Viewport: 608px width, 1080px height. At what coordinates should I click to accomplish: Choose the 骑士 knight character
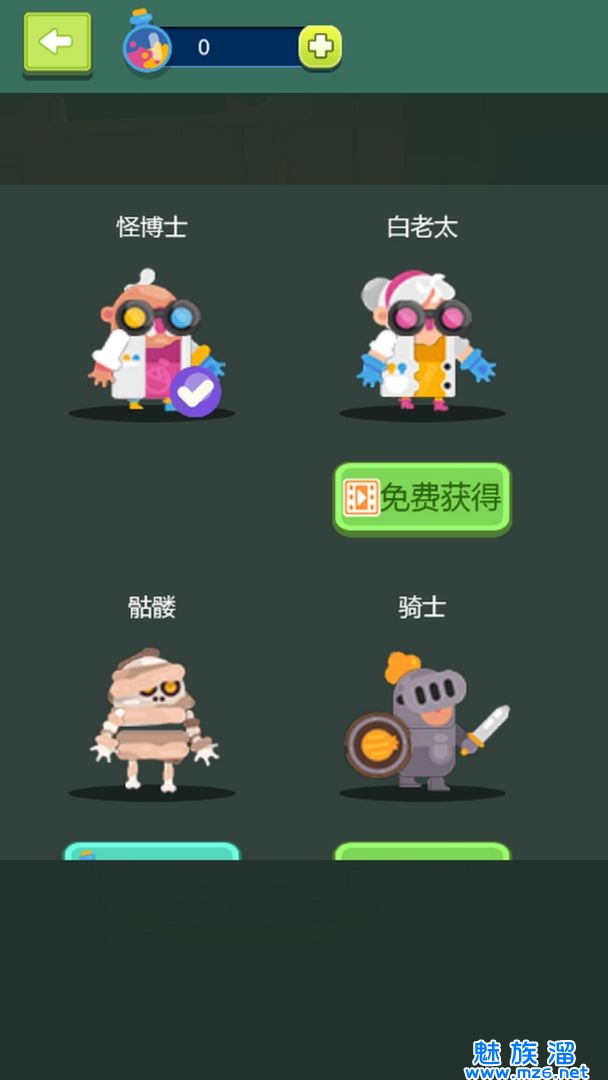[423, 722]
